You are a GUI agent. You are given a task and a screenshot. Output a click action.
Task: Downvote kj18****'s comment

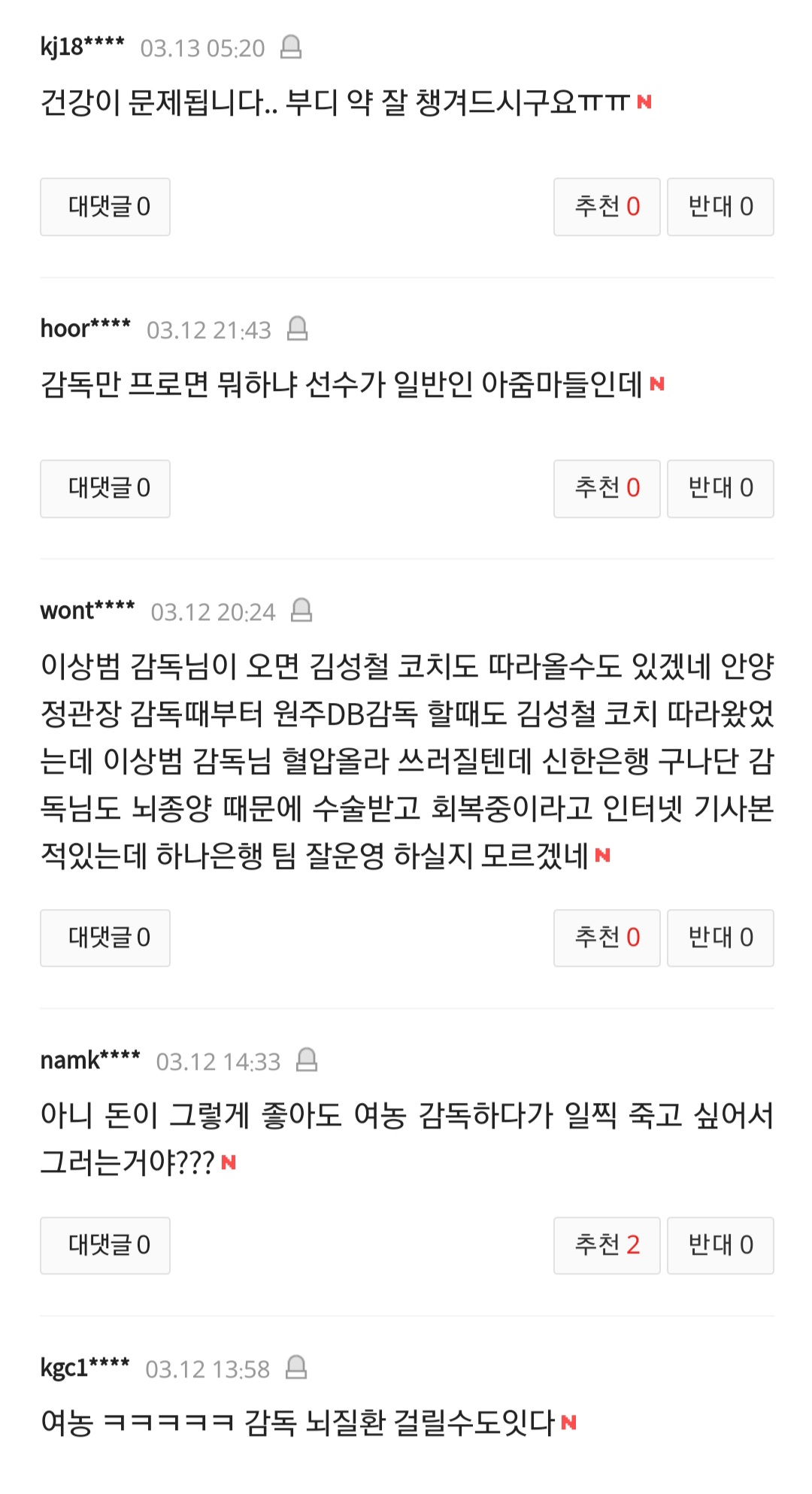pyautogui.click(x=720, y=207)
